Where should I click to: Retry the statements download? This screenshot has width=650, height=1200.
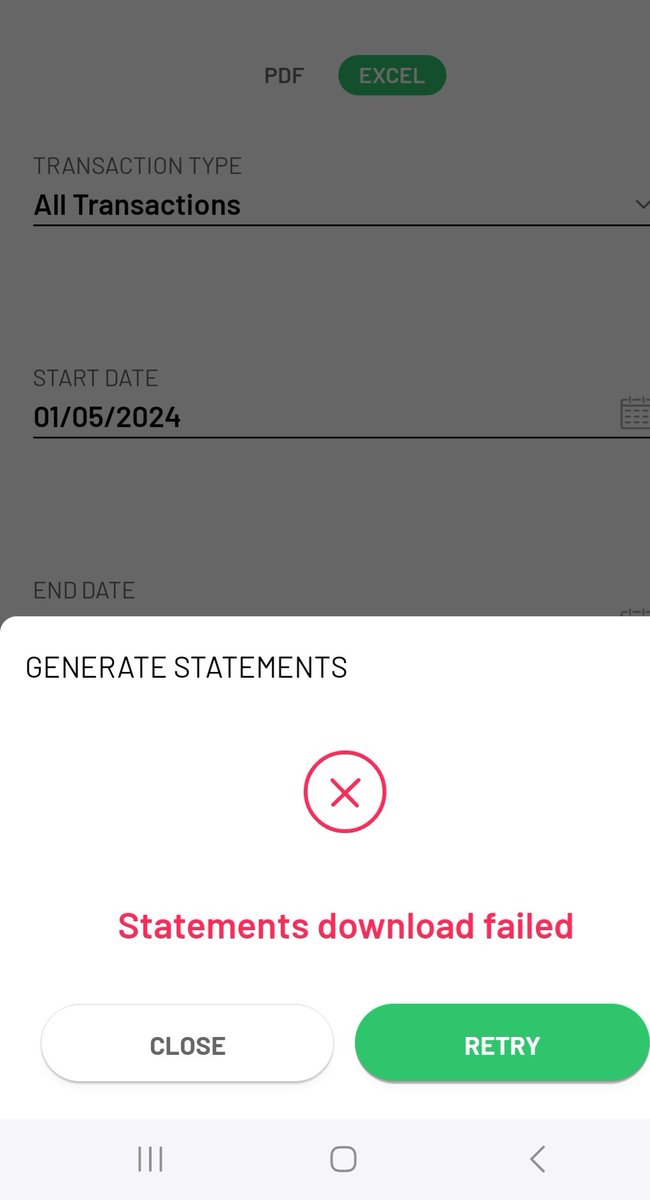(x=502, y=1044)
